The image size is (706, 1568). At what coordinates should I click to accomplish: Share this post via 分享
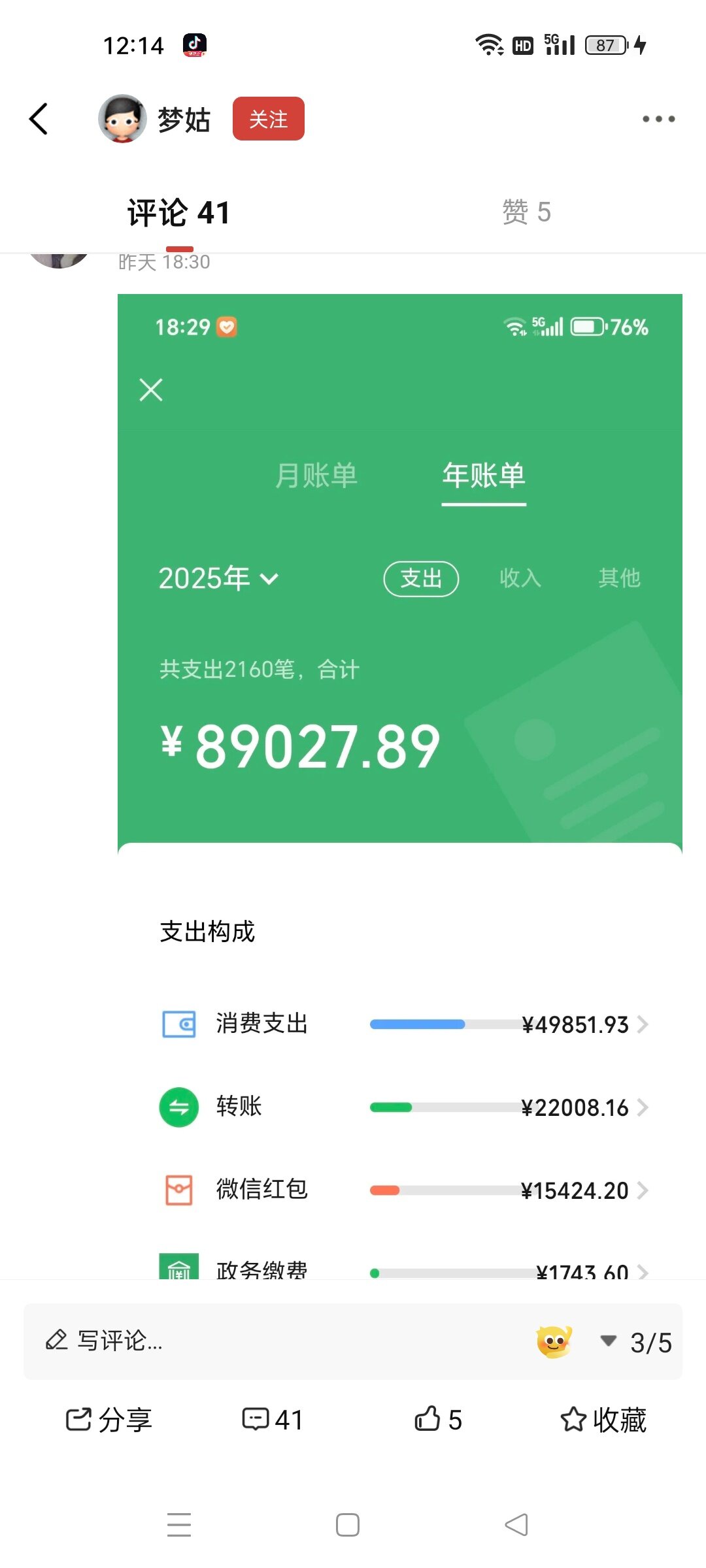coord(109,1420)
